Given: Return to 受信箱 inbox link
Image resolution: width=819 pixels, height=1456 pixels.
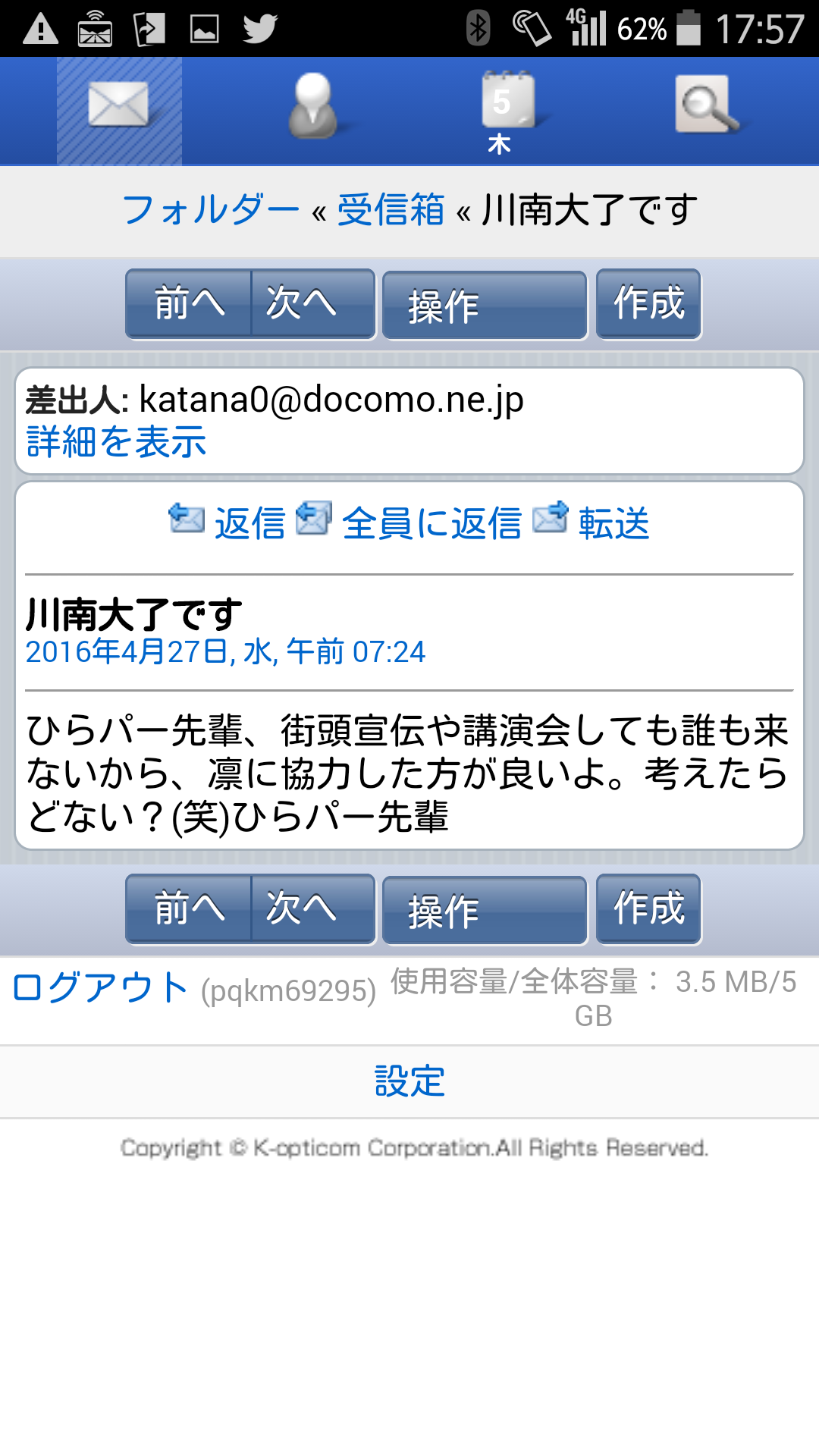Looking at the screenshot, I should (391, 210).
